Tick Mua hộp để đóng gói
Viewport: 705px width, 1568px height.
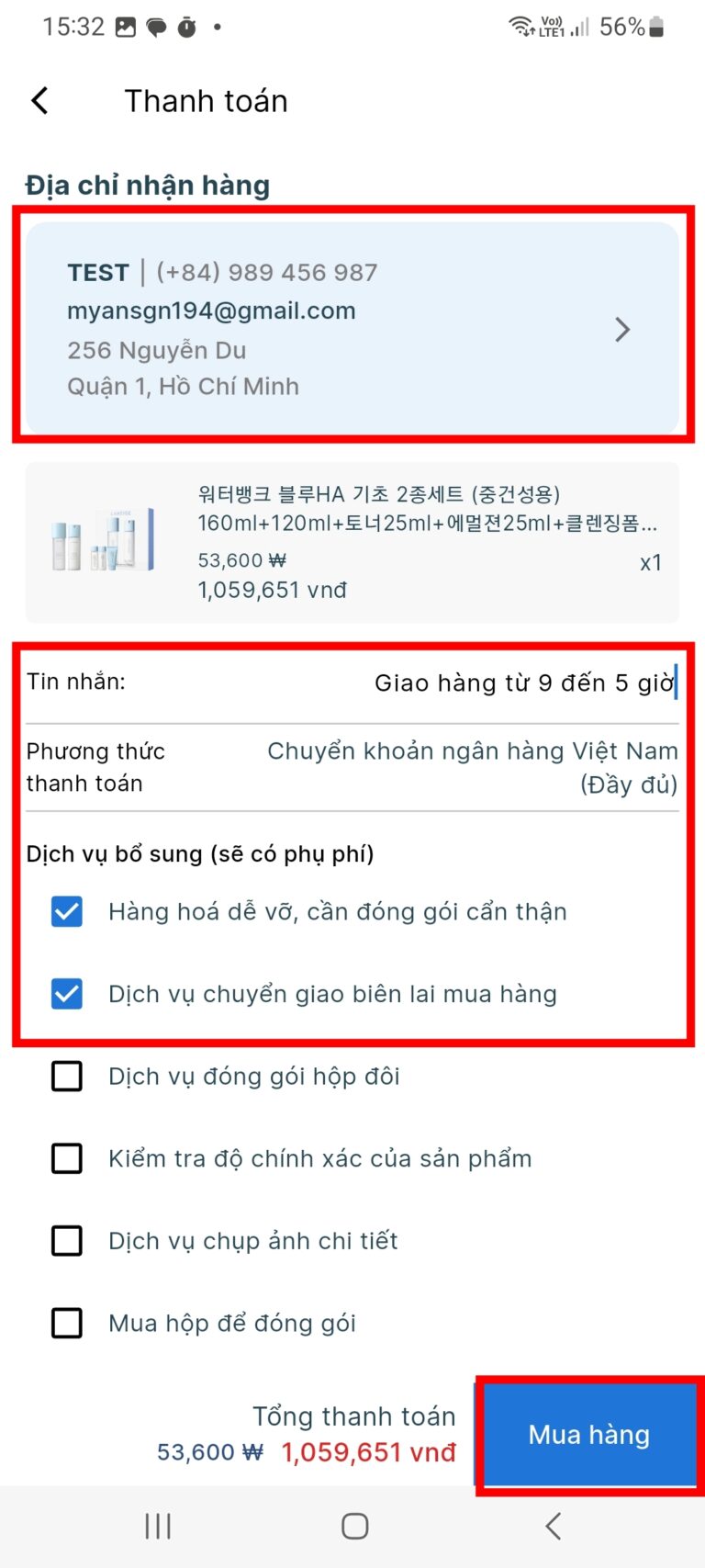67,1324
